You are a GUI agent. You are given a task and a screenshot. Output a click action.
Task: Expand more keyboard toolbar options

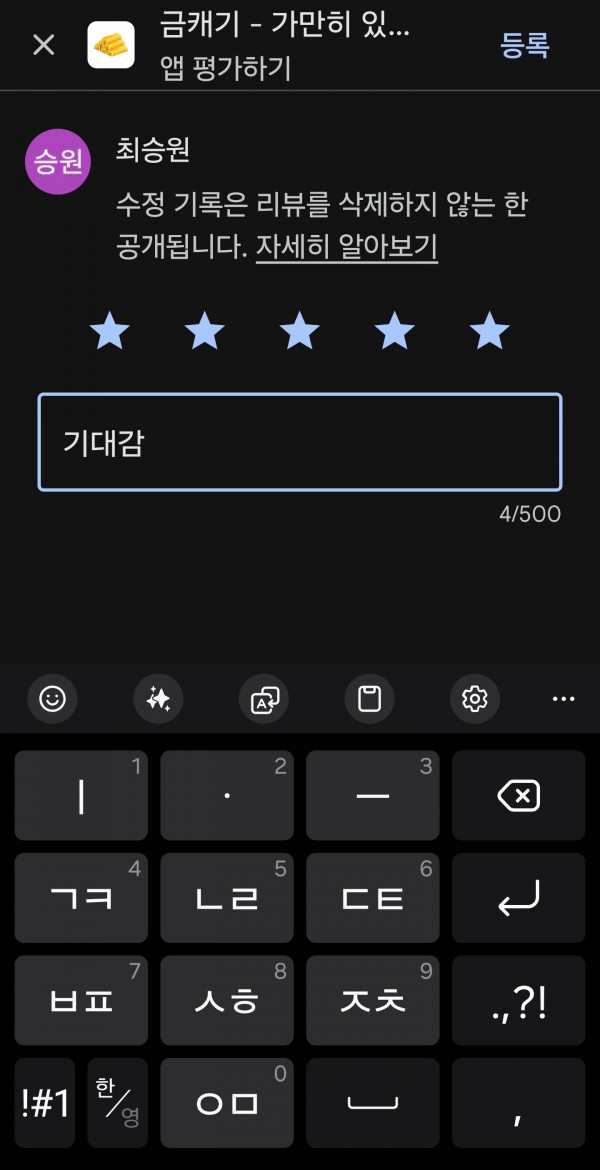click(x=563, y=699)
